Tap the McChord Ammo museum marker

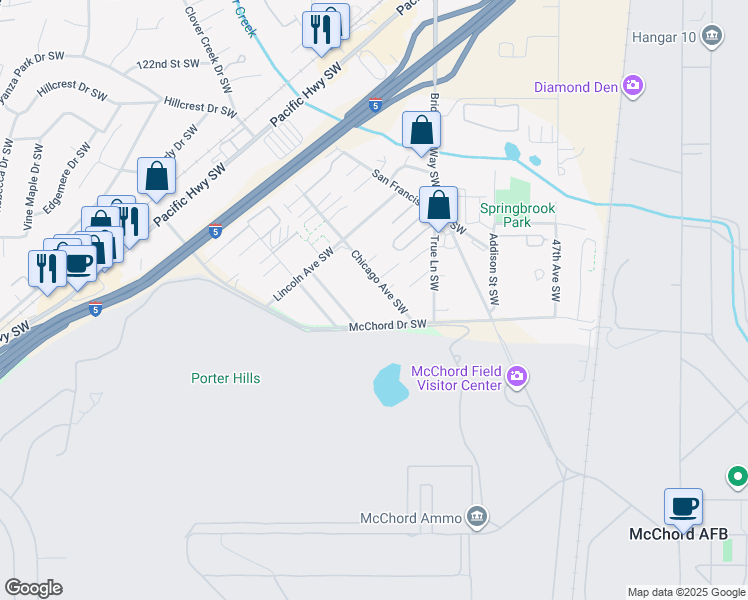pos(476,517)
